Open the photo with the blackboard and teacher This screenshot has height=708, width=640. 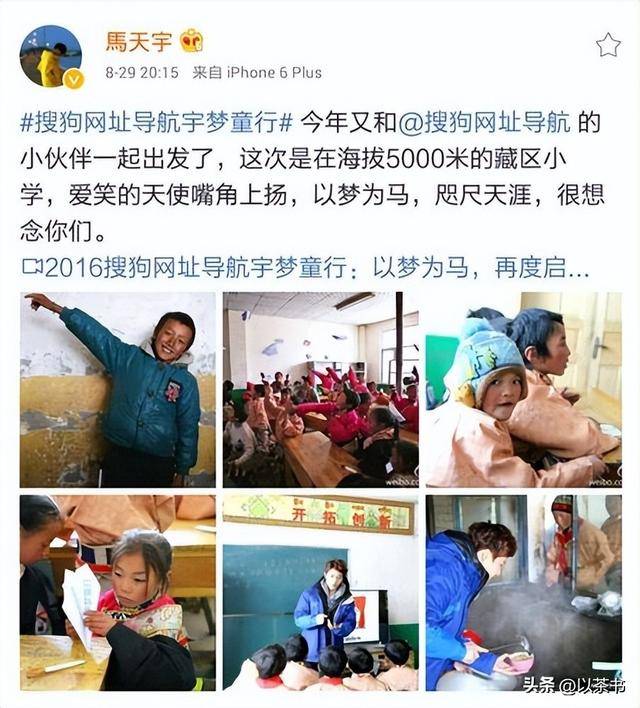click(x=320, y=591)
